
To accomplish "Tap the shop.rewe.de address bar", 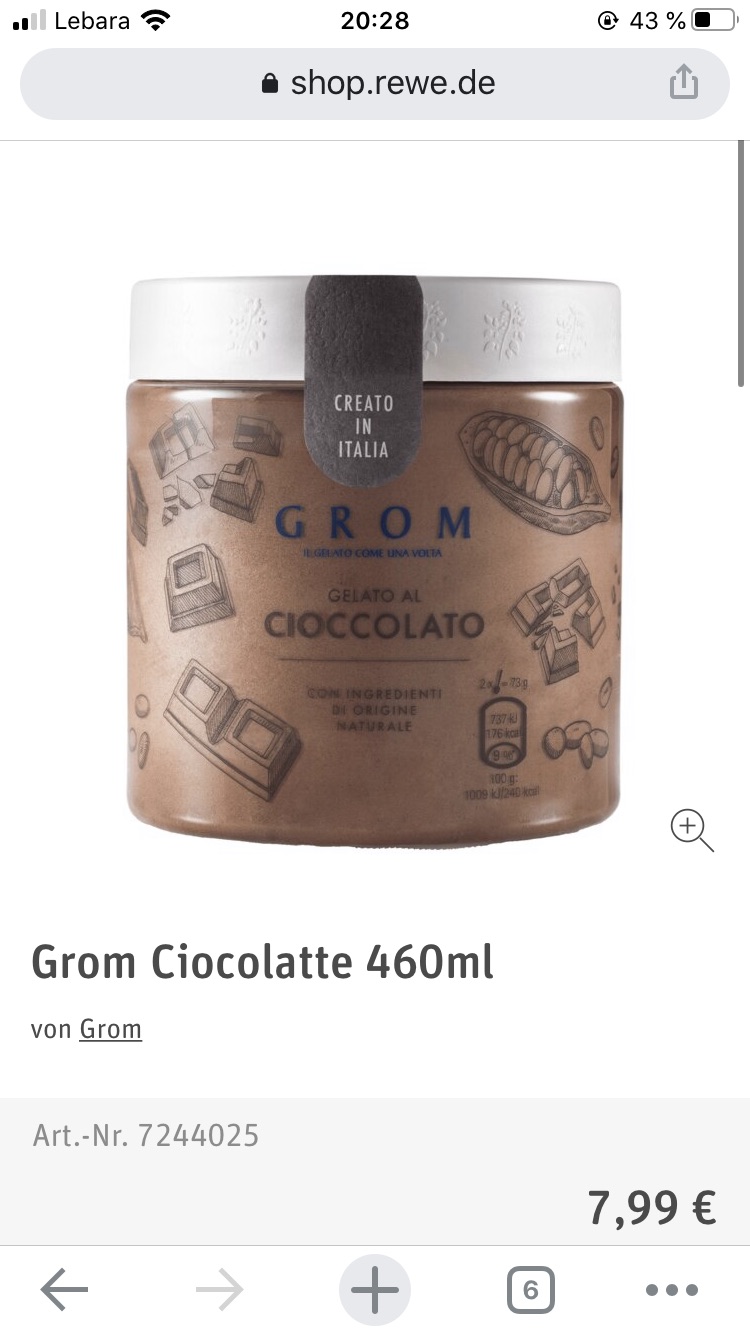I will pos(375,83).
